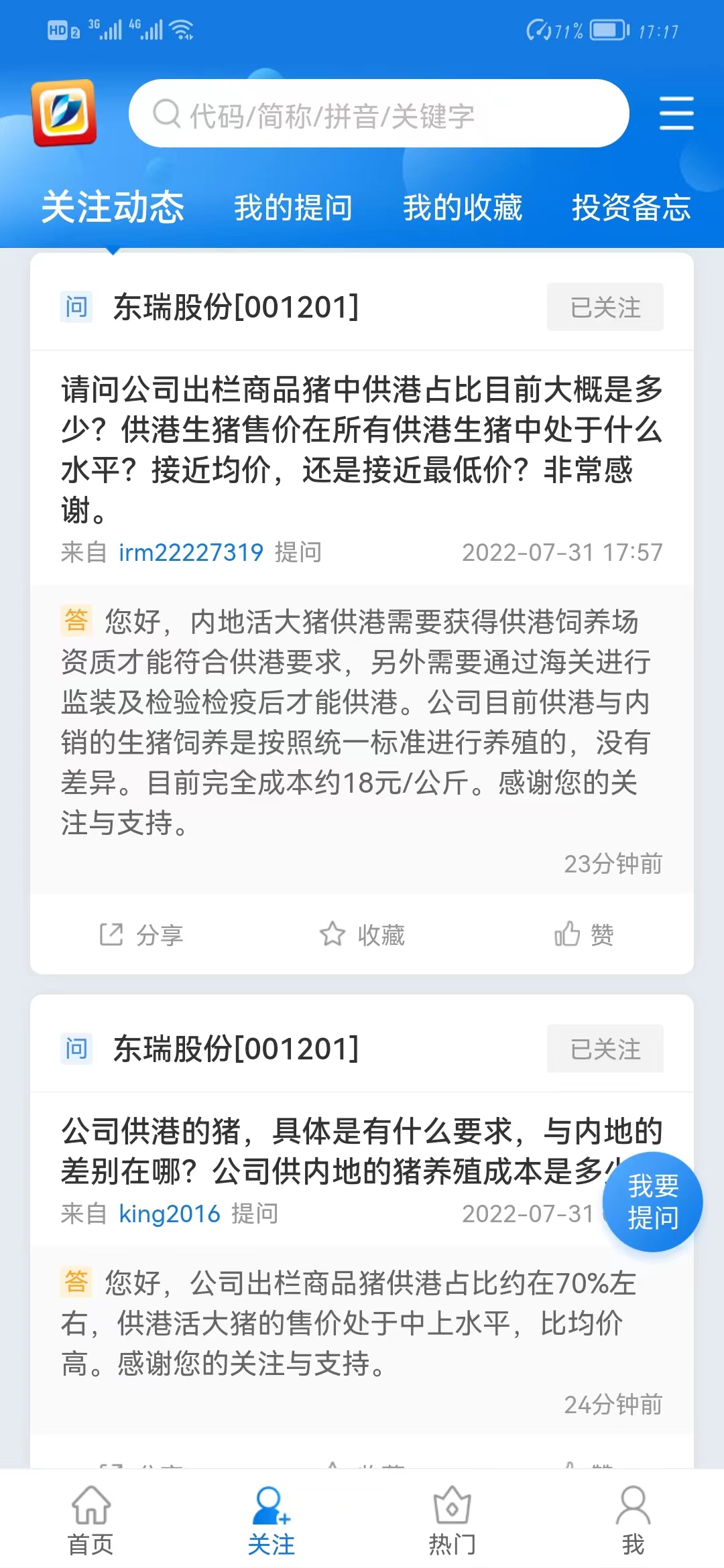The image size is (724, 1568).
Task: Tap 已关注 on king2016's question card
Action: pyautogui.click(x=605, y=1049)
